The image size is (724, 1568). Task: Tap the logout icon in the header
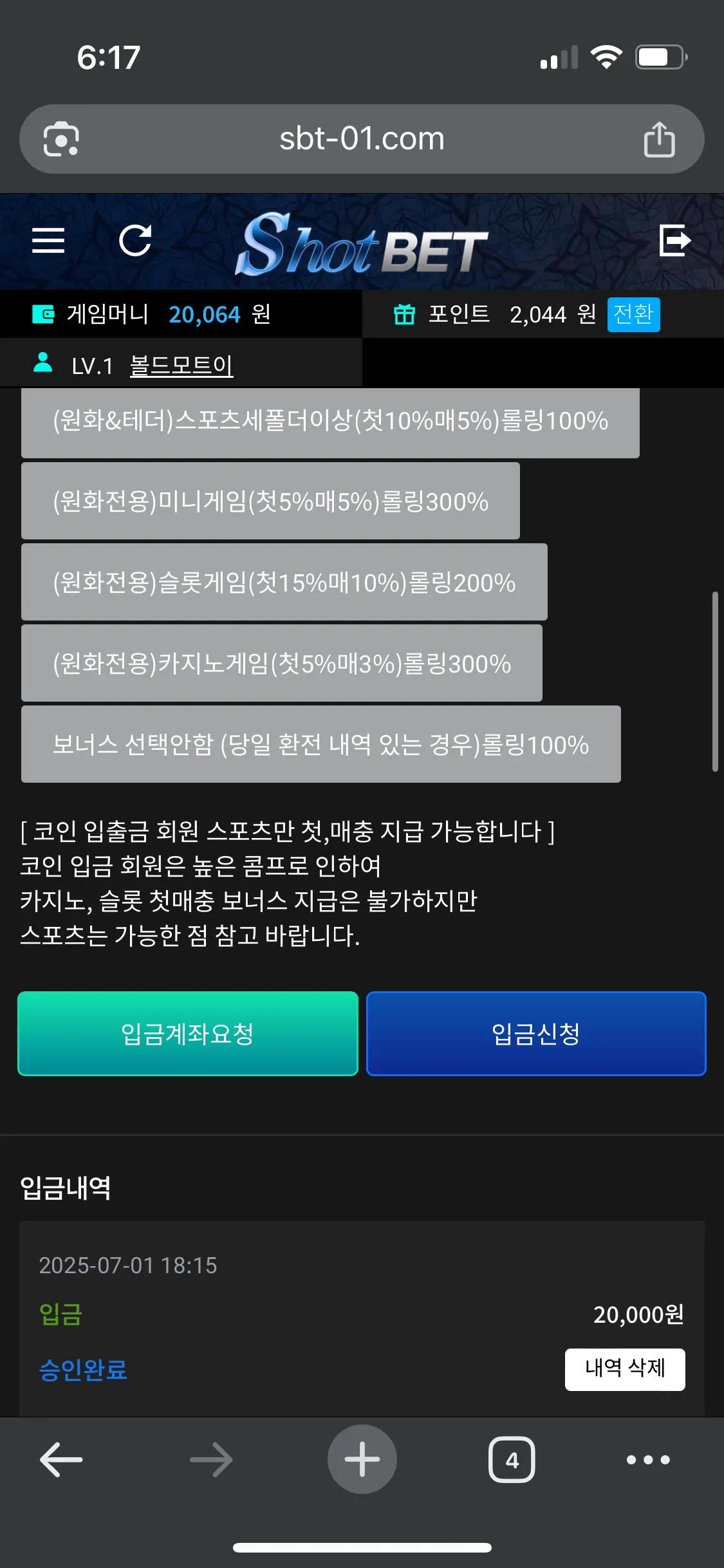[675, 240]
